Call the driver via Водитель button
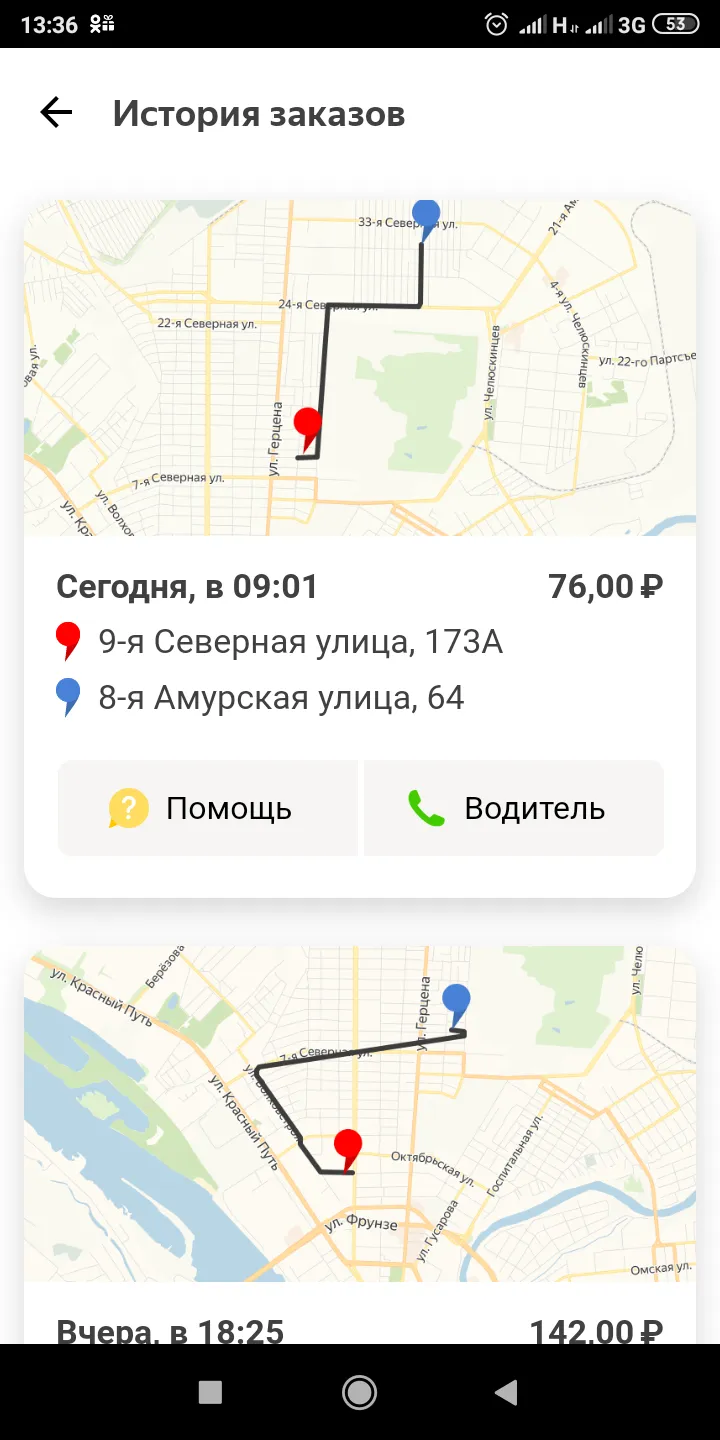This screenshot has height=1440, width=720. pos(514,808)
